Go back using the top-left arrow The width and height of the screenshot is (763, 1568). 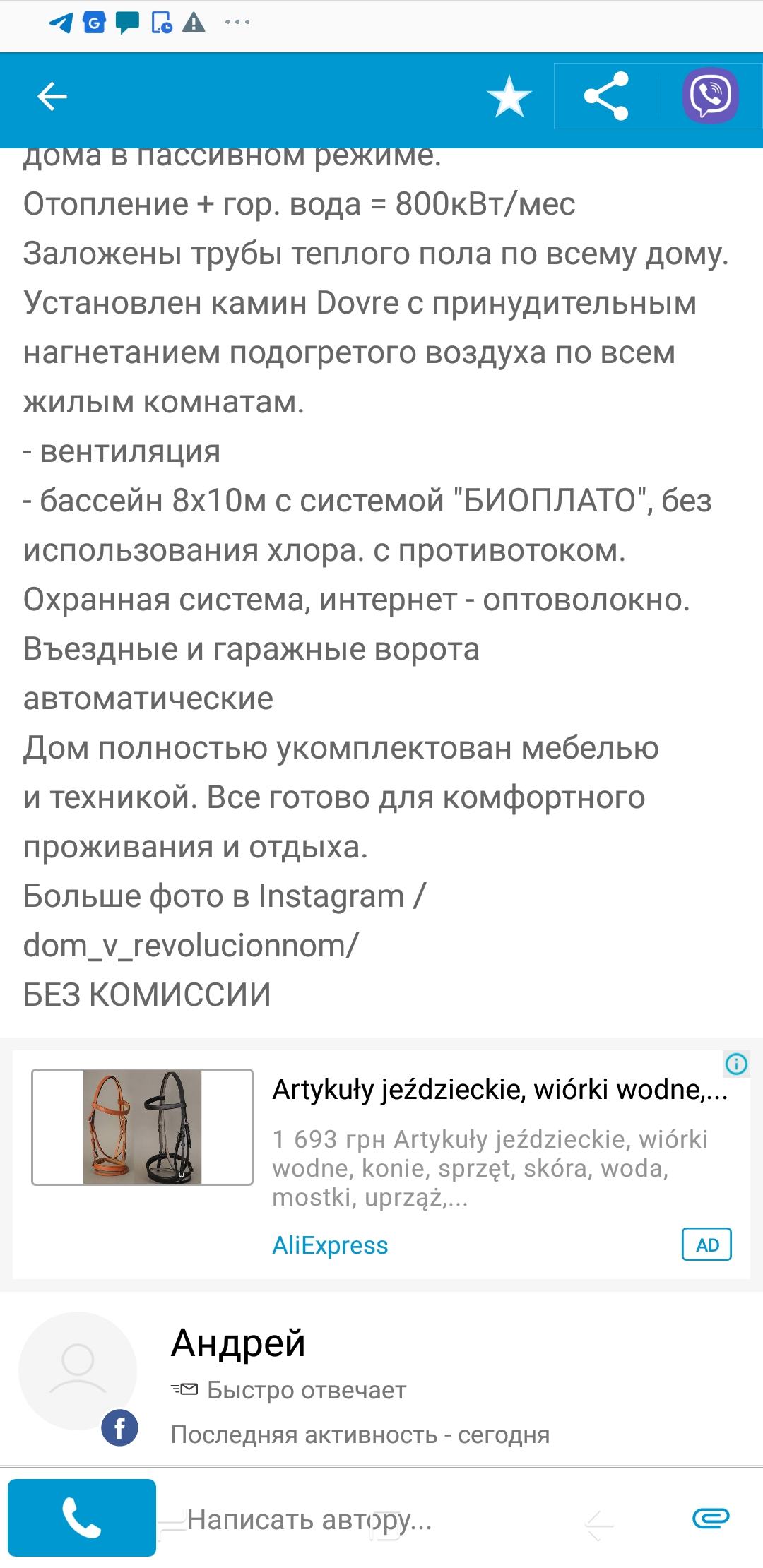click(x=52, y=97)
